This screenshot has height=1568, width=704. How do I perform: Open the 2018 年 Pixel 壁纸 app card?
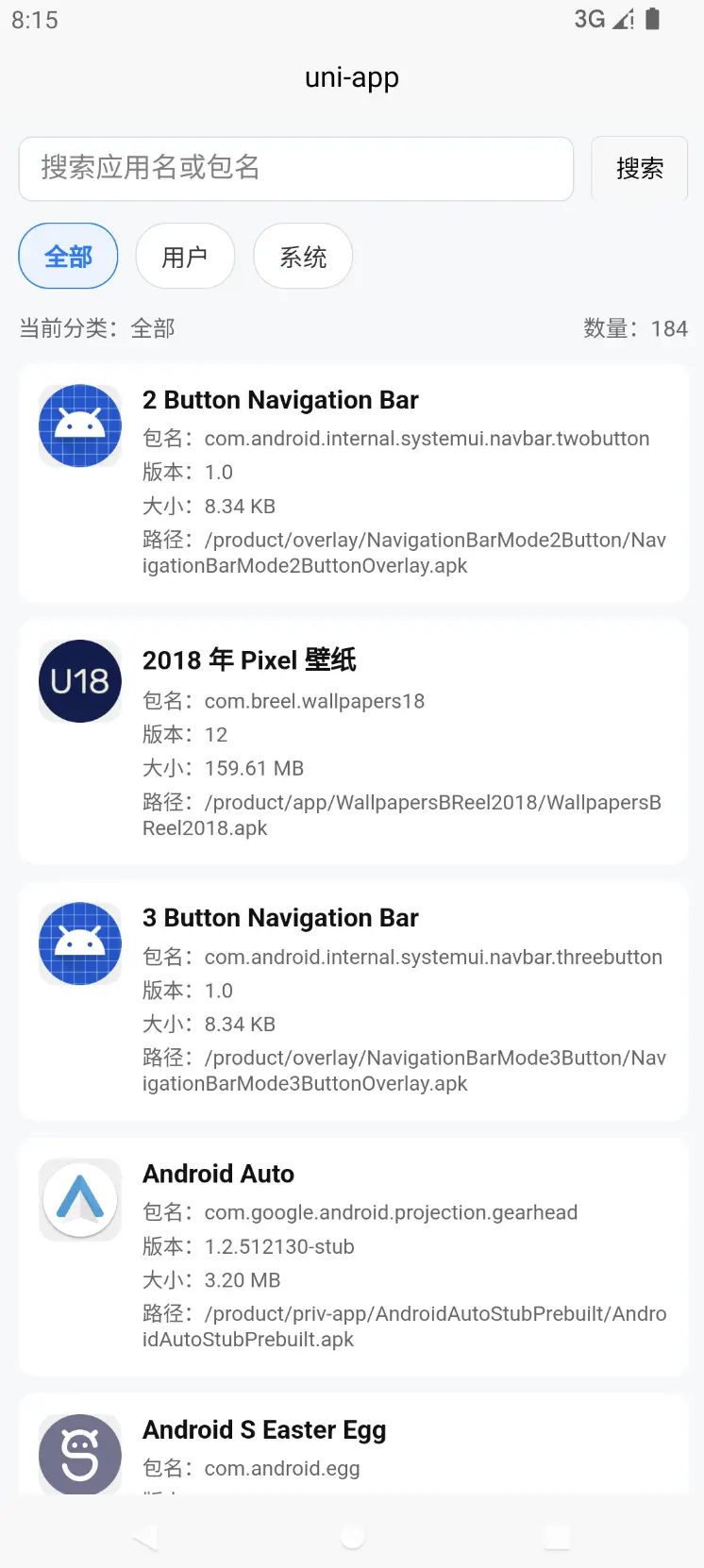tap(353, 742)
